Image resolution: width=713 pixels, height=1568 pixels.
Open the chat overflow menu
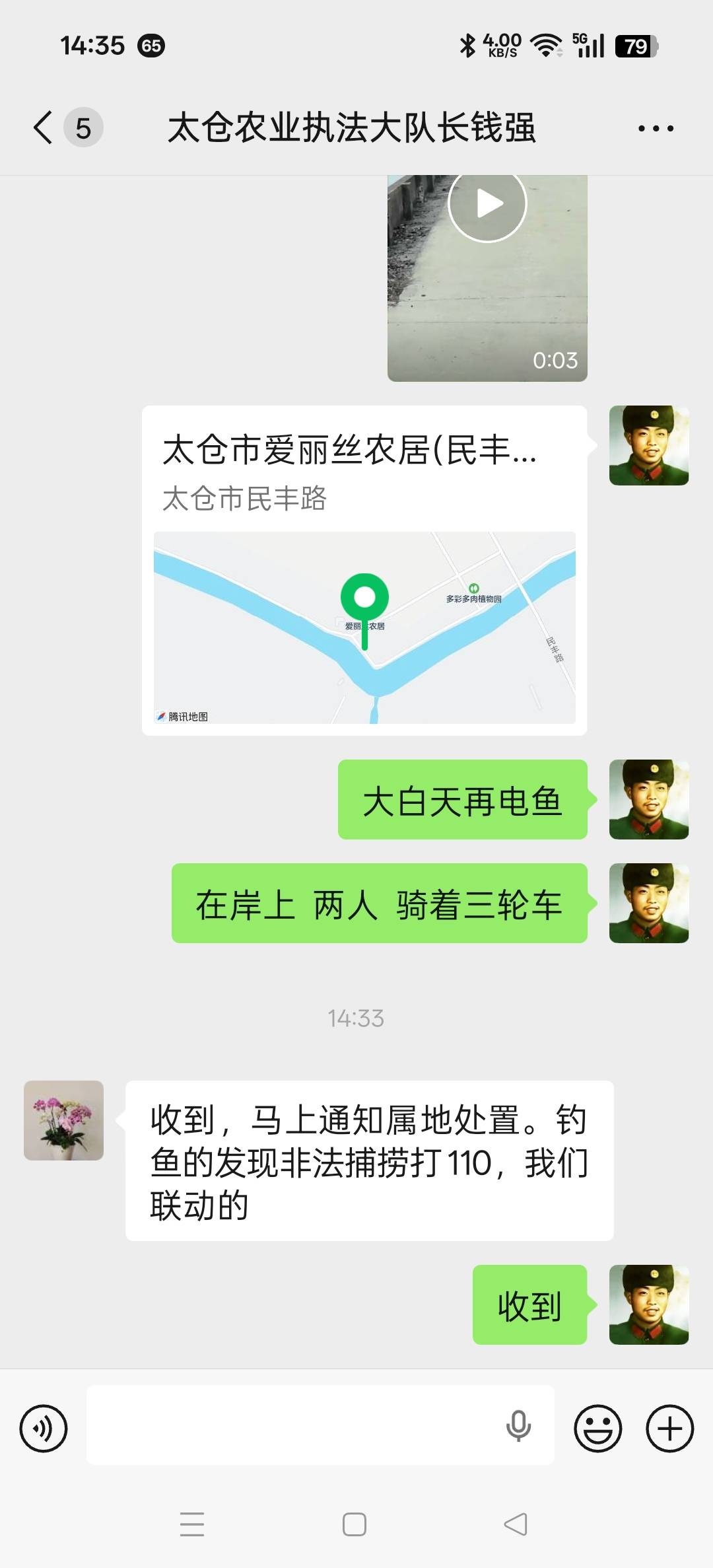point(656,128)
